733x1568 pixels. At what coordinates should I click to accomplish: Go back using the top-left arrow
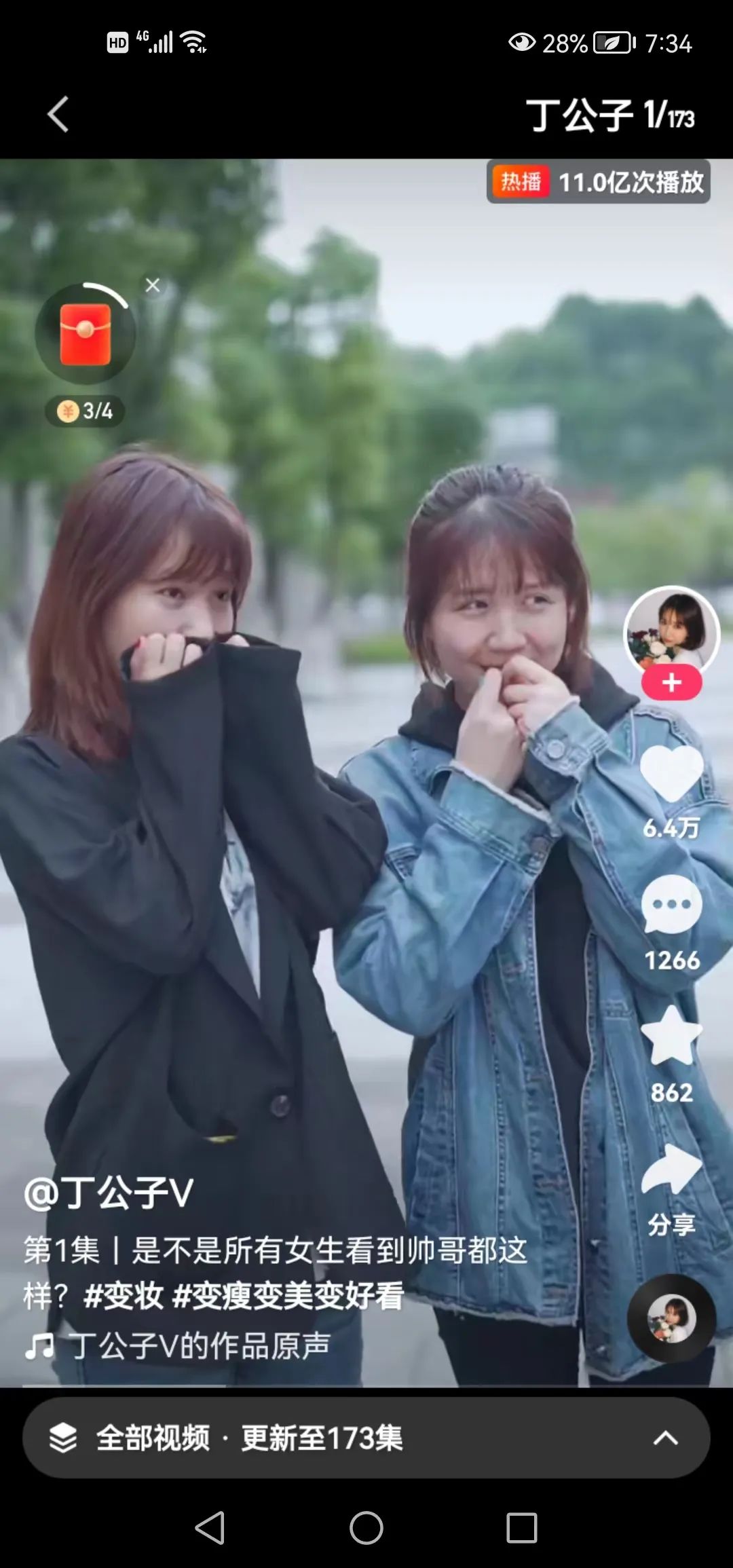(58, 114)
